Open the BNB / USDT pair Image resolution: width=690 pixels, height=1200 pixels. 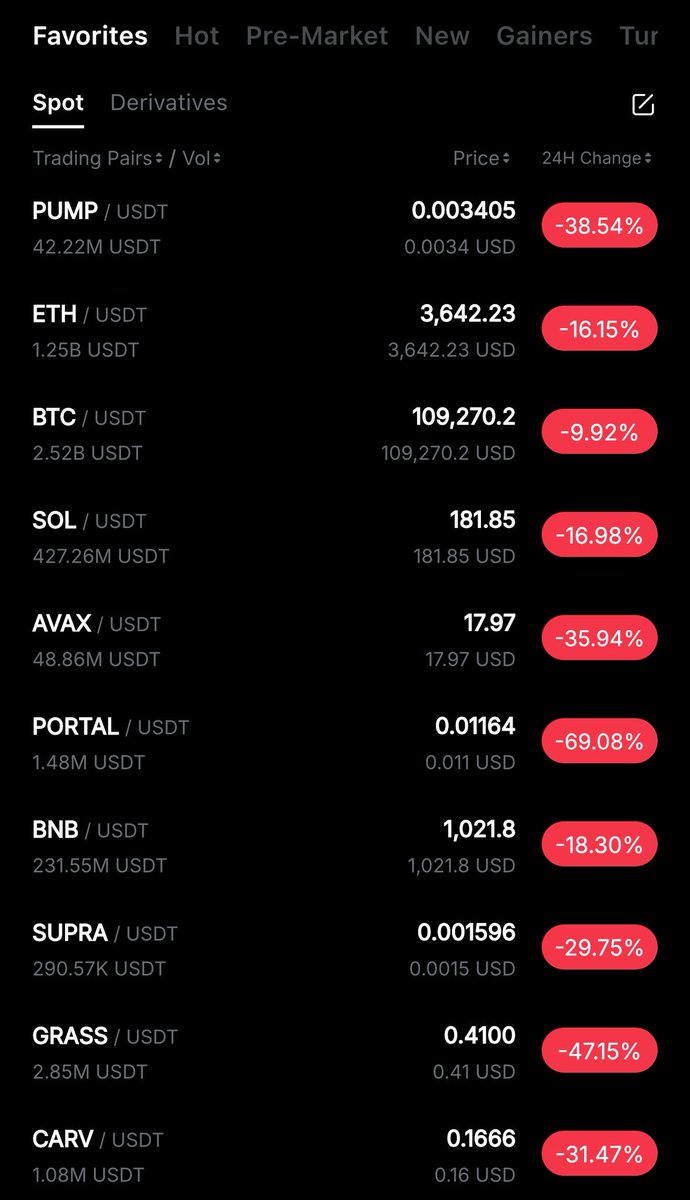pos(345,845)
